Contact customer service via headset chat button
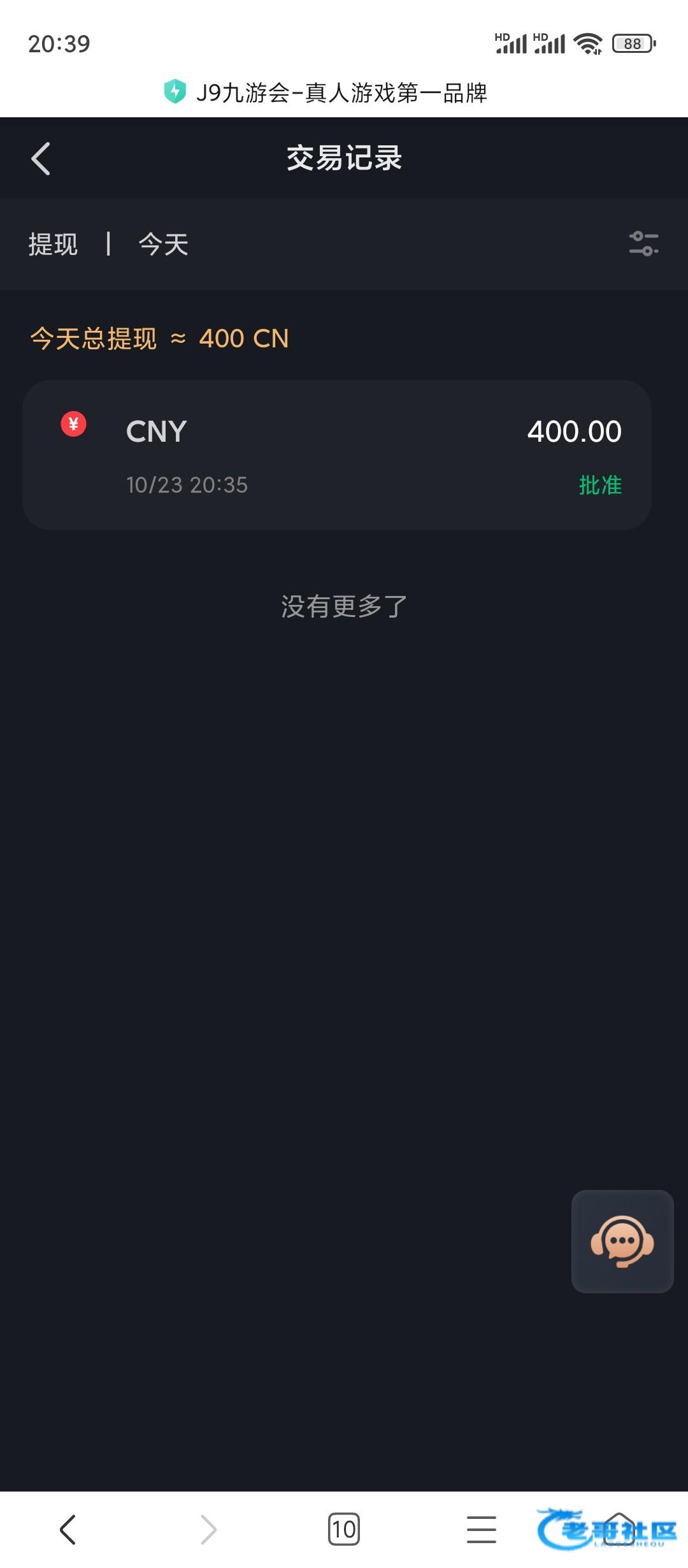Viewport: 688px width, 1568px height. (622, 1241)
